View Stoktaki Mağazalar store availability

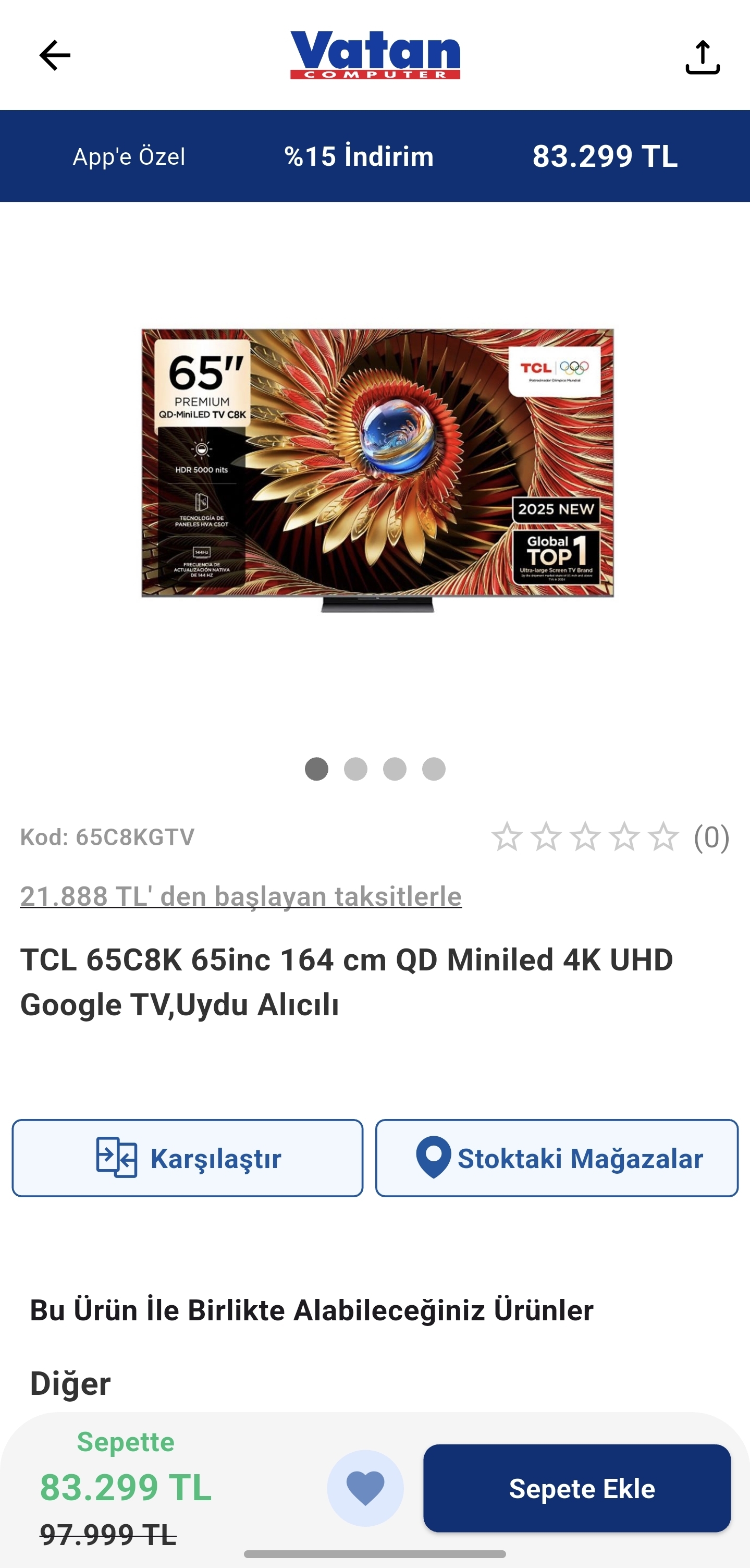point(557,1158)
